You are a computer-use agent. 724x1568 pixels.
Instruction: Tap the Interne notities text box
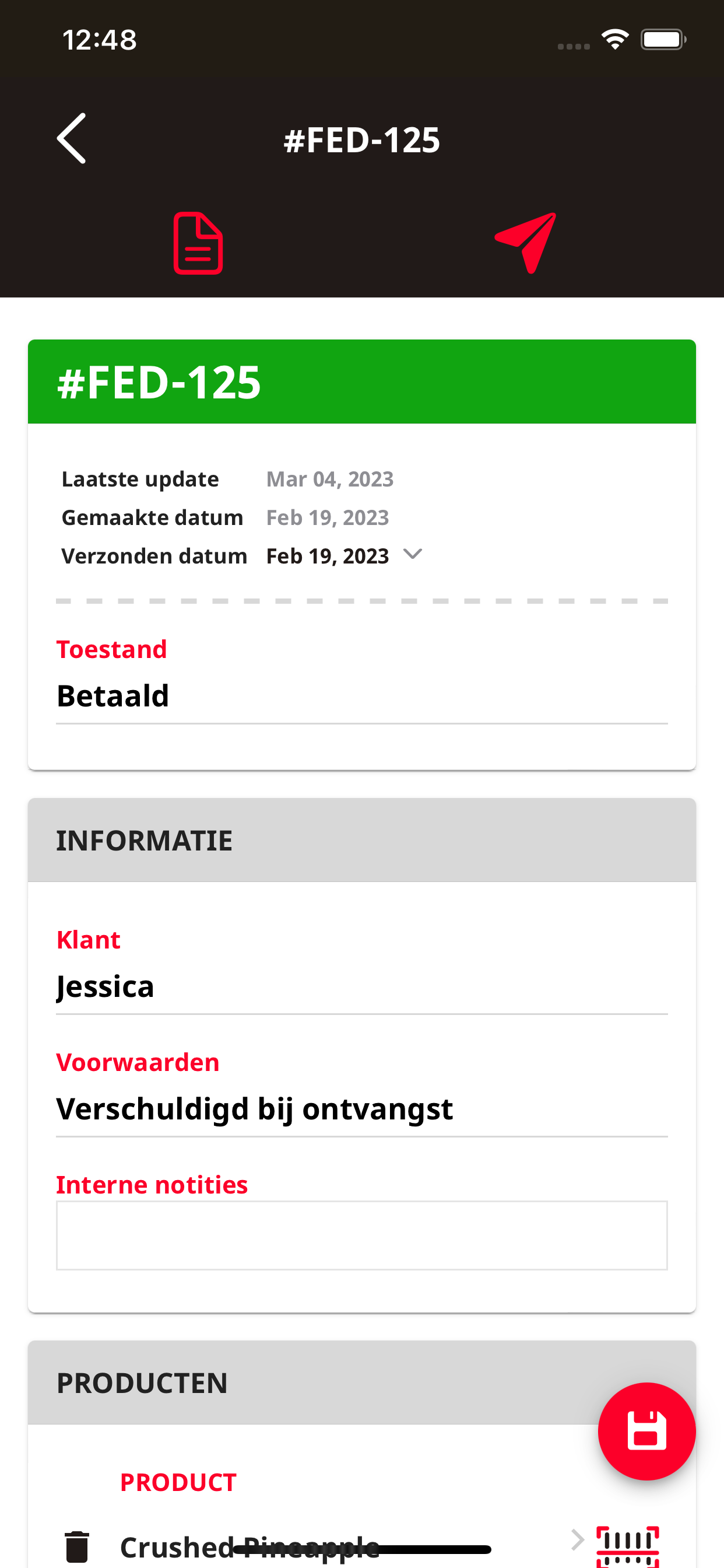click(x=361, y=1235)
